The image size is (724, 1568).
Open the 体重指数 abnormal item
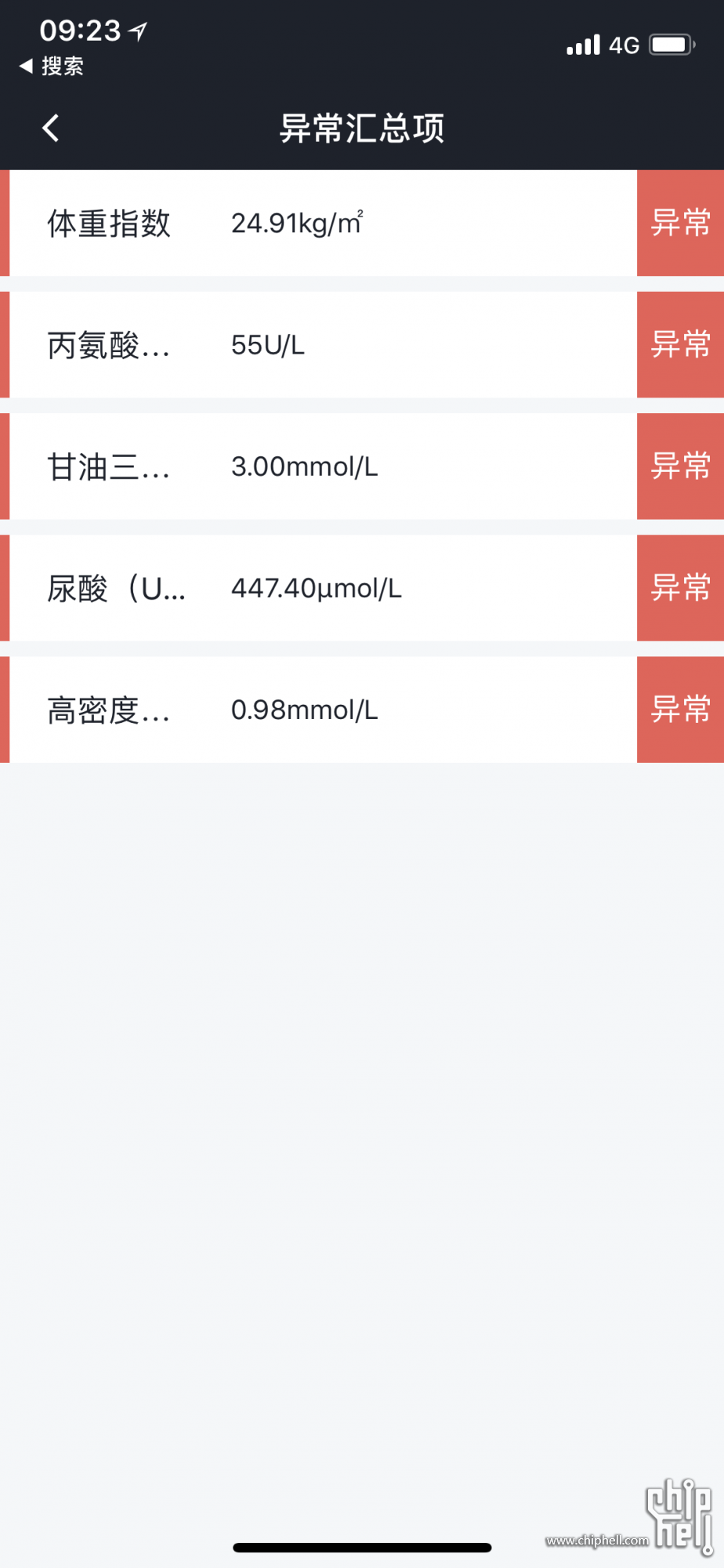(x=362, y=223)
